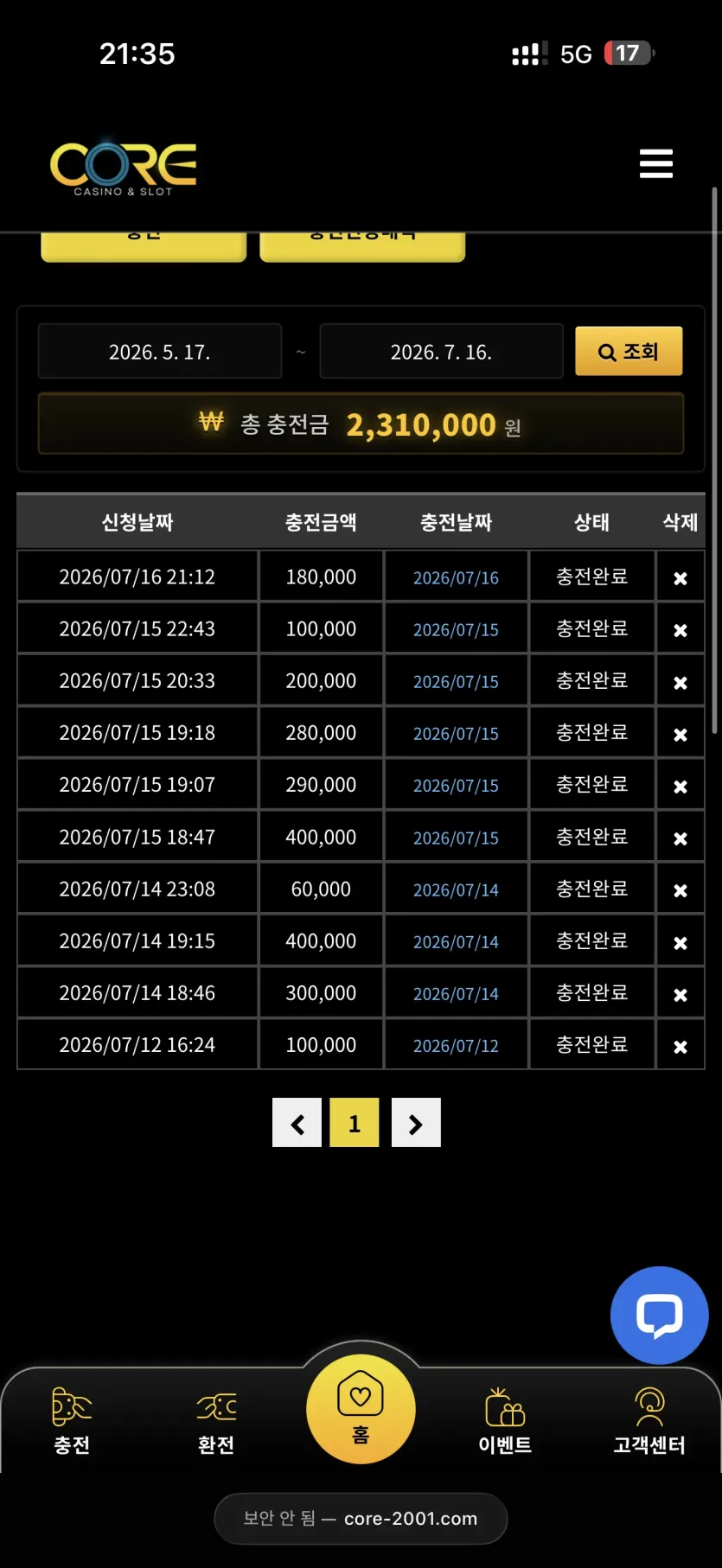722x1568 pixels.
Task: Switch to the 충전 tab
Action: click(x=72, y=1420)
